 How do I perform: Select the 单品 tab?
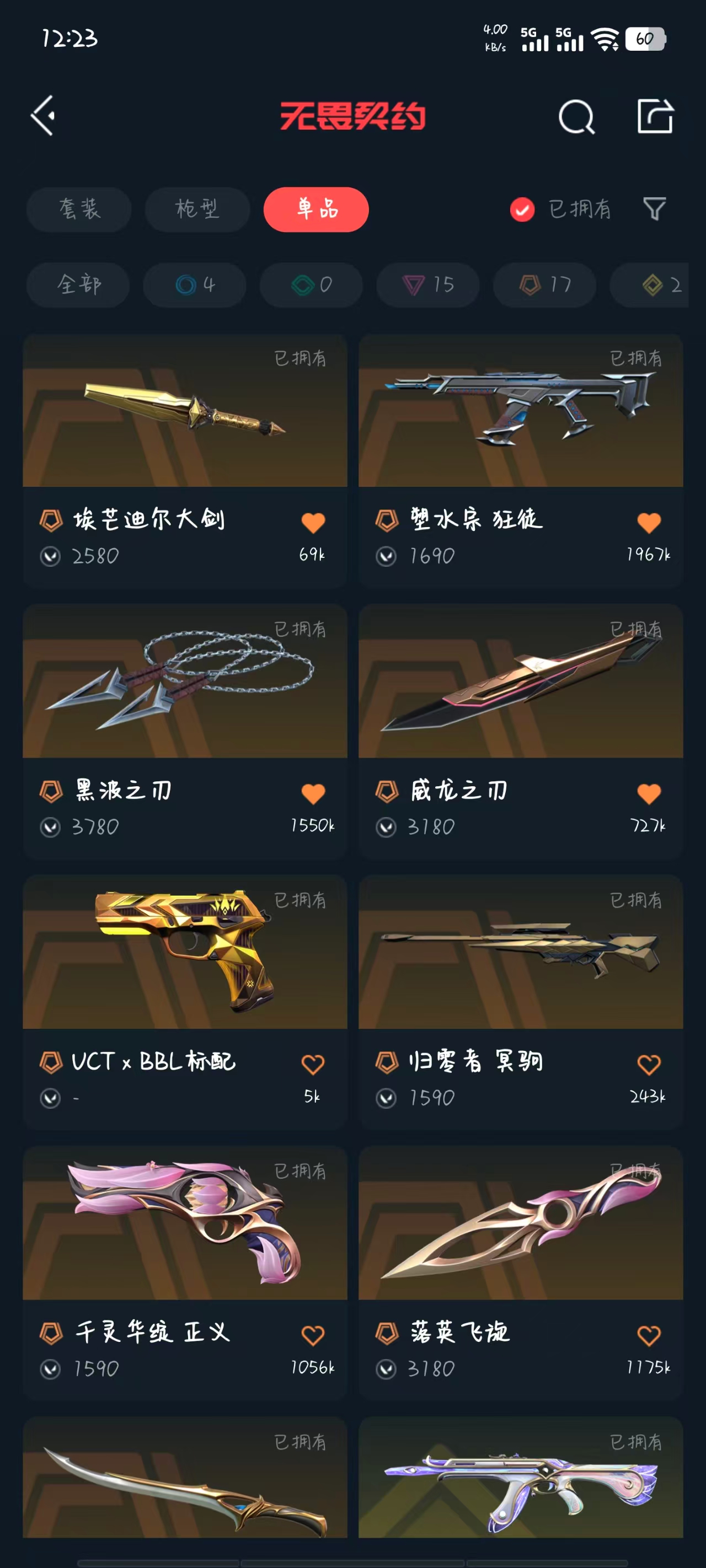[315, 210]
